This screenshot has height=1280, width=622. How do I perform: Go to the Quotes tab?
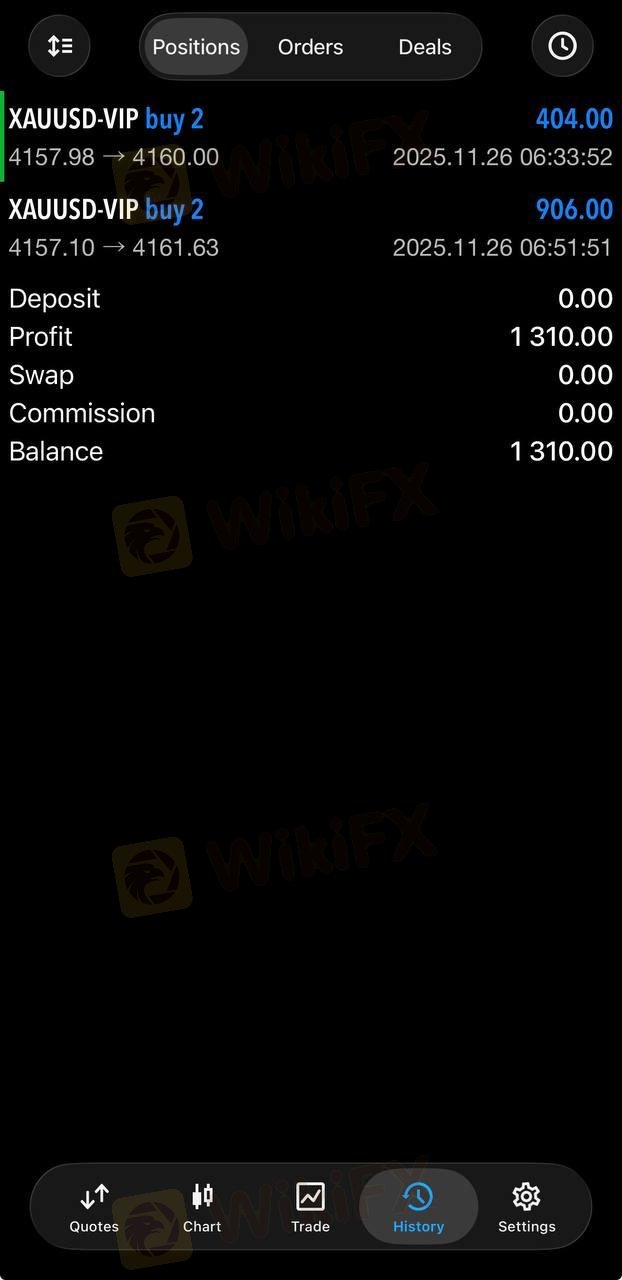pyautogui.click(x=94, y=1207)
